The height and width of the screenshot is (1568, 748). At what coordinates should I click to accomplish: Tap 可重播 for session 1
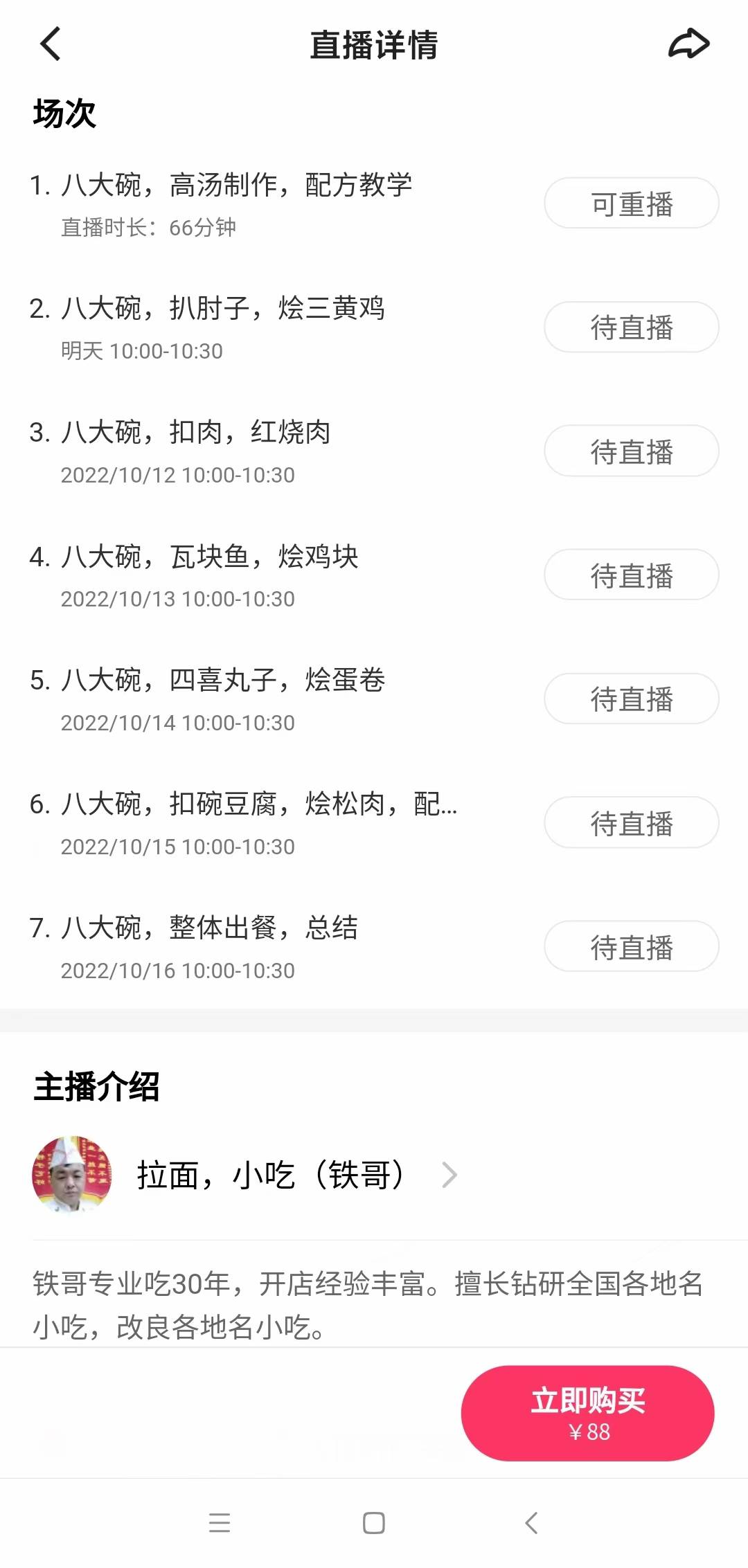[630, 203]
